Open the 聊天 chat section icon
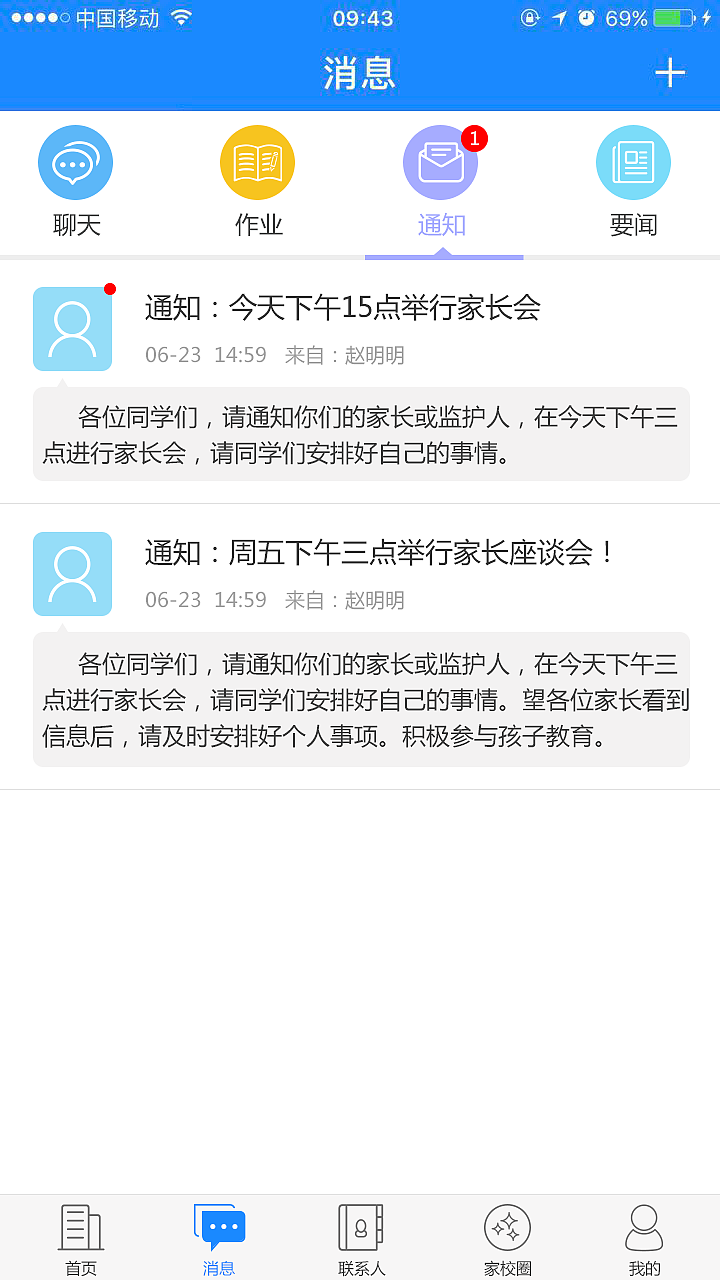This screenshot has width=720, height=1280. point(75,162)
